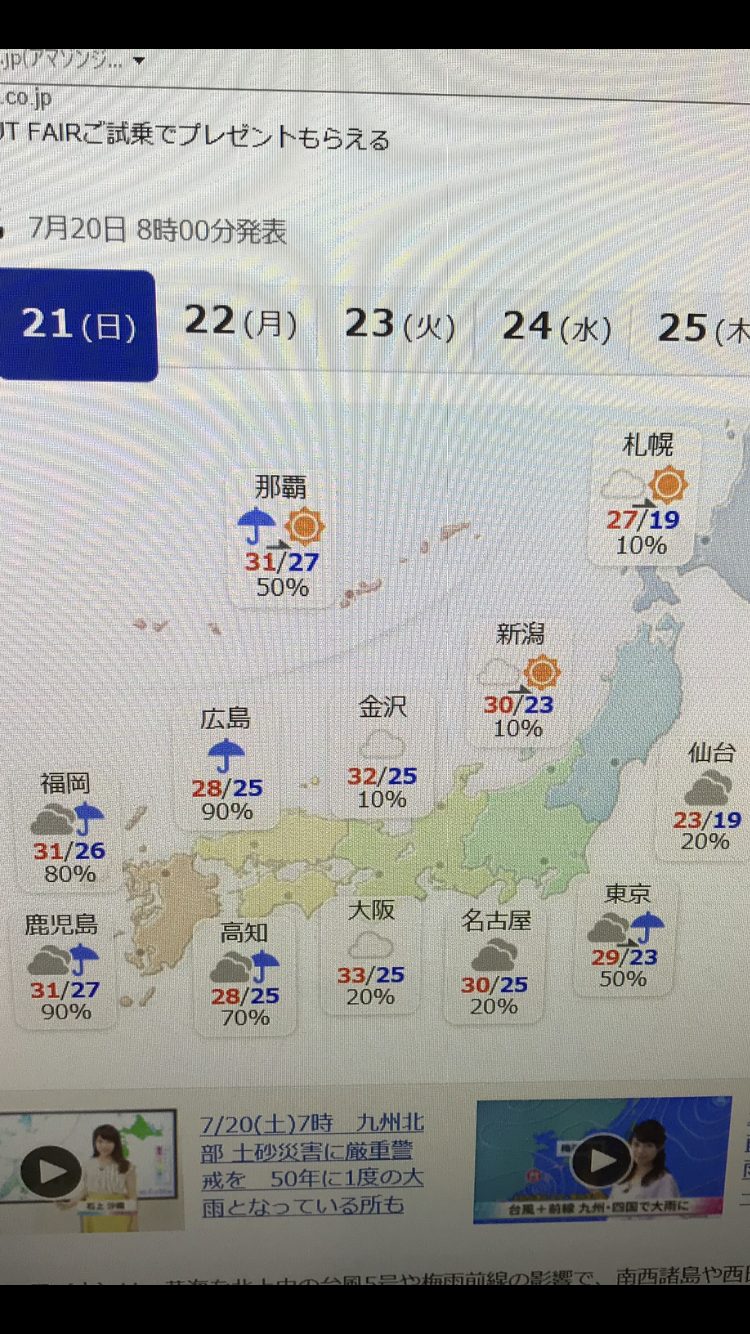Open the 高知 weather forecast
The height and width of the screenshot is (1334, 750).
(245, 974)
